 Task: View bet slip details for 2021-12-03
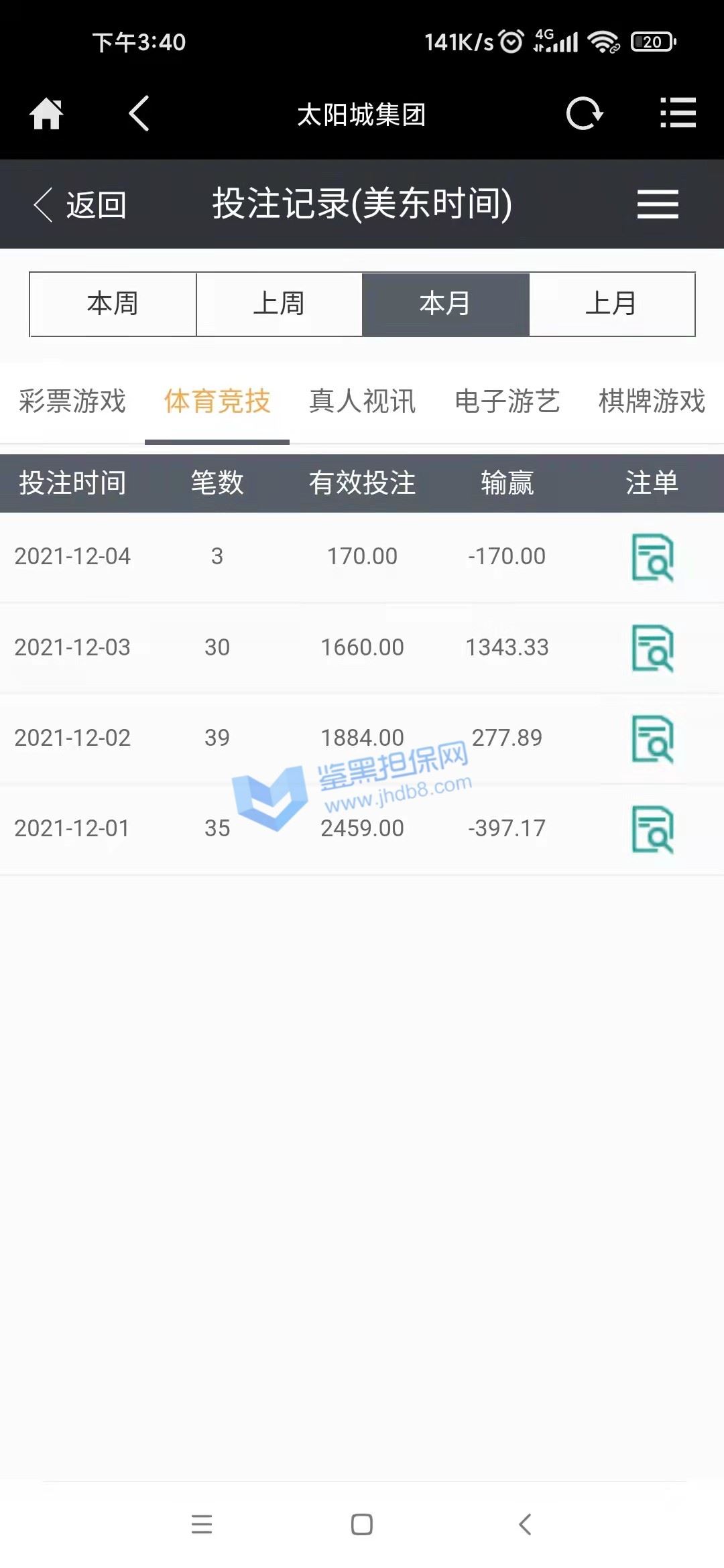click(652, 648)
